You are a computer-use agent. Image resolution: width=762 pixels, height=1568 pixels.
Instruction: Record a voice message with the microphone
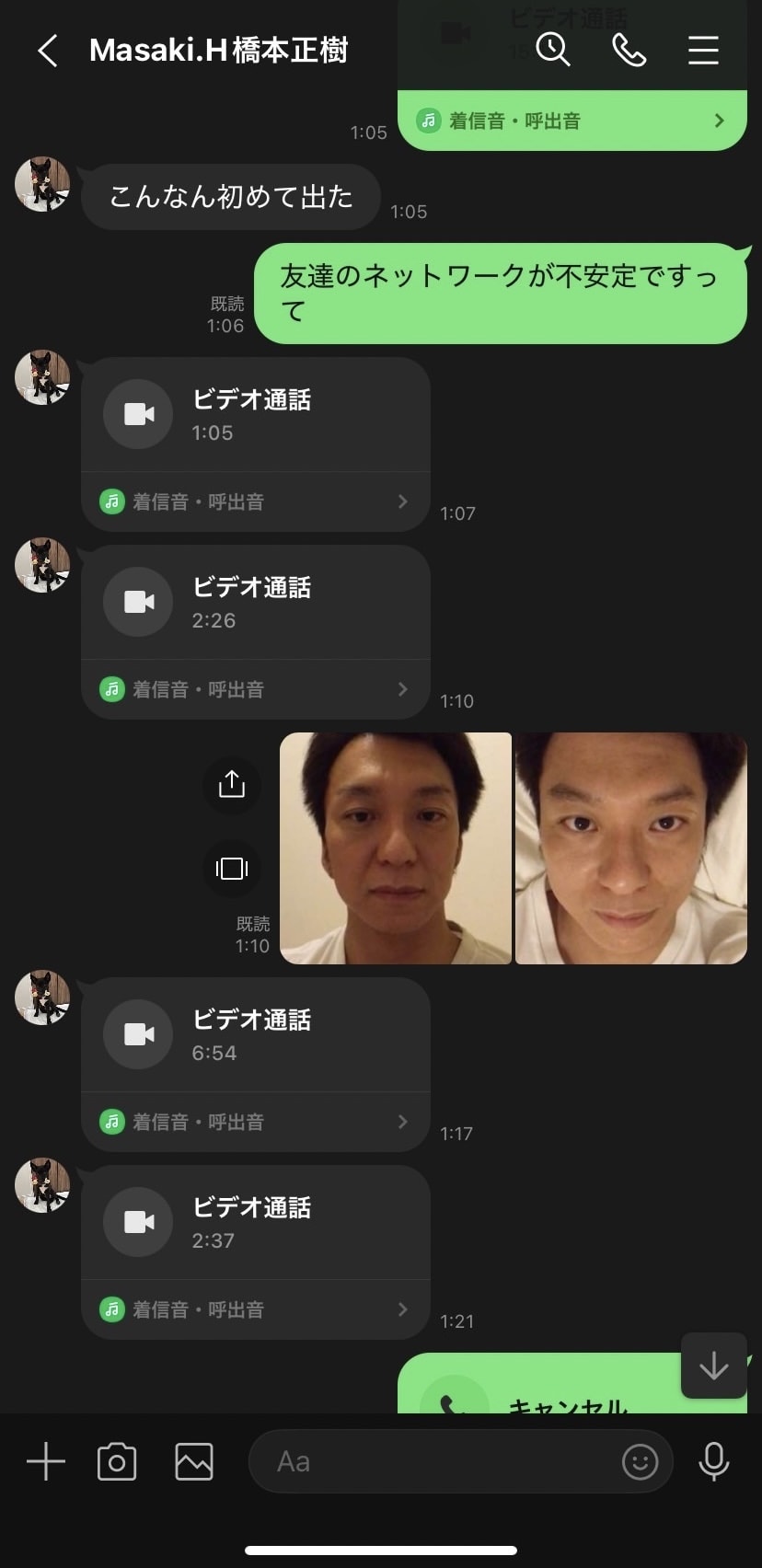point(713,1461)
